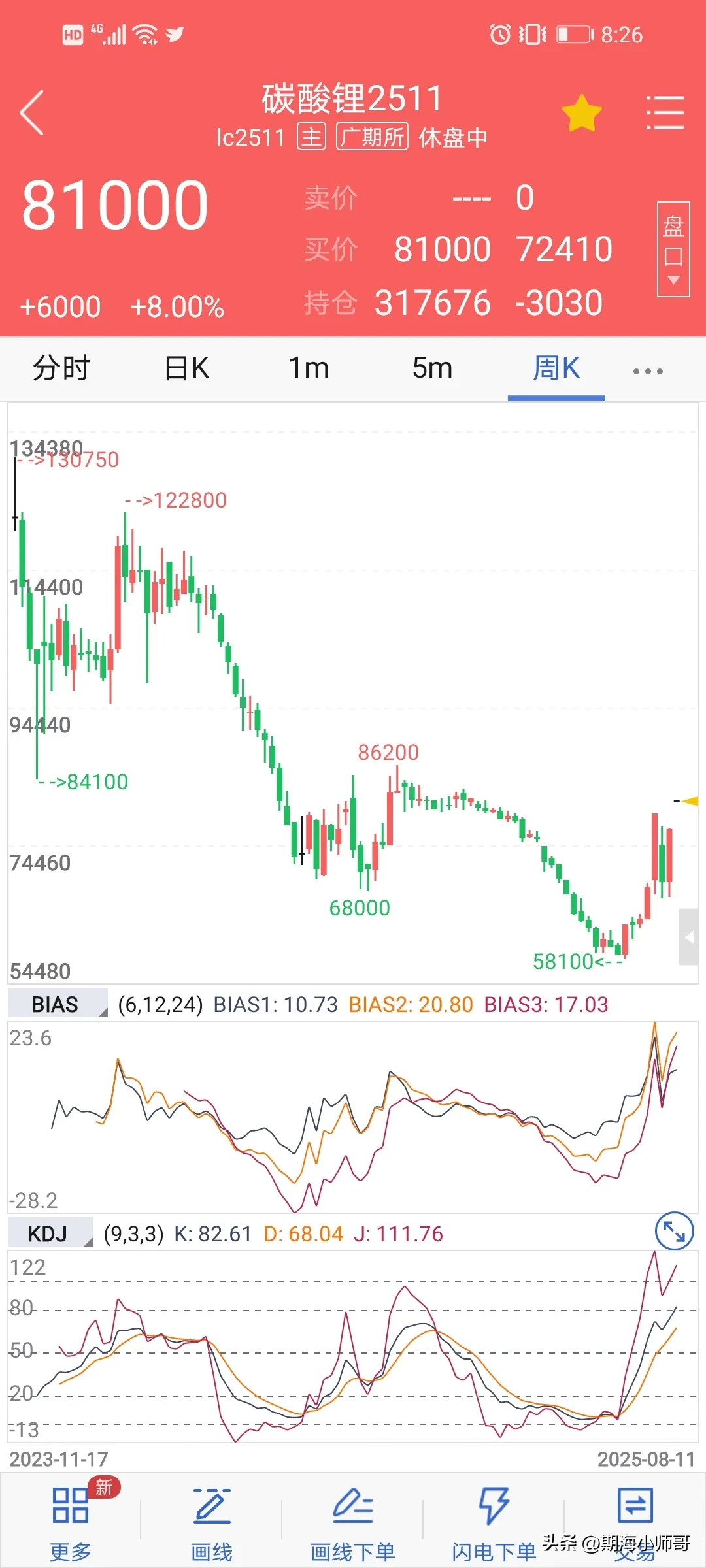
Task: Show more chart period options
Action: point(648,371)
